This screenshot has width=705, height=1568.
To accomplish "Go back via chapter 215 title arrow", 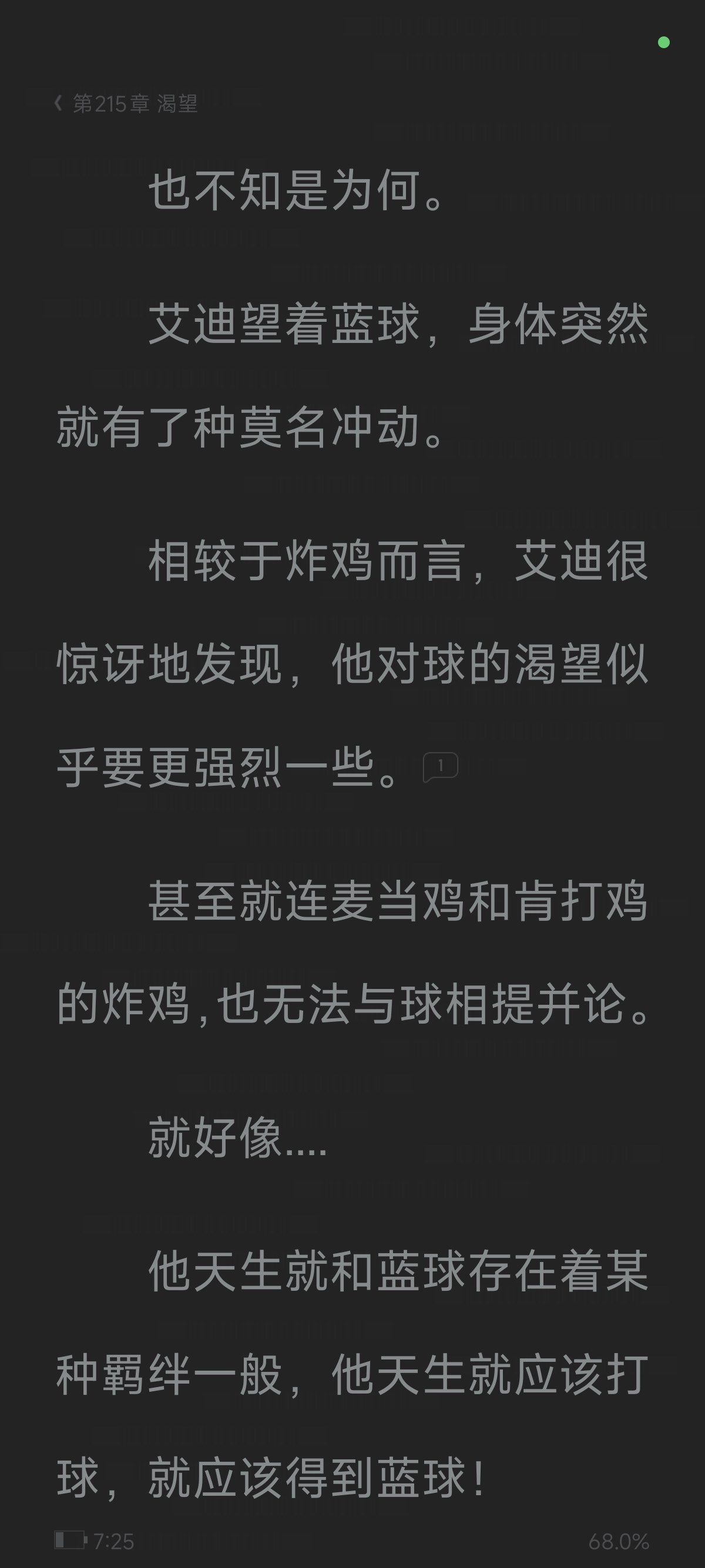I will tap(59, 103).
